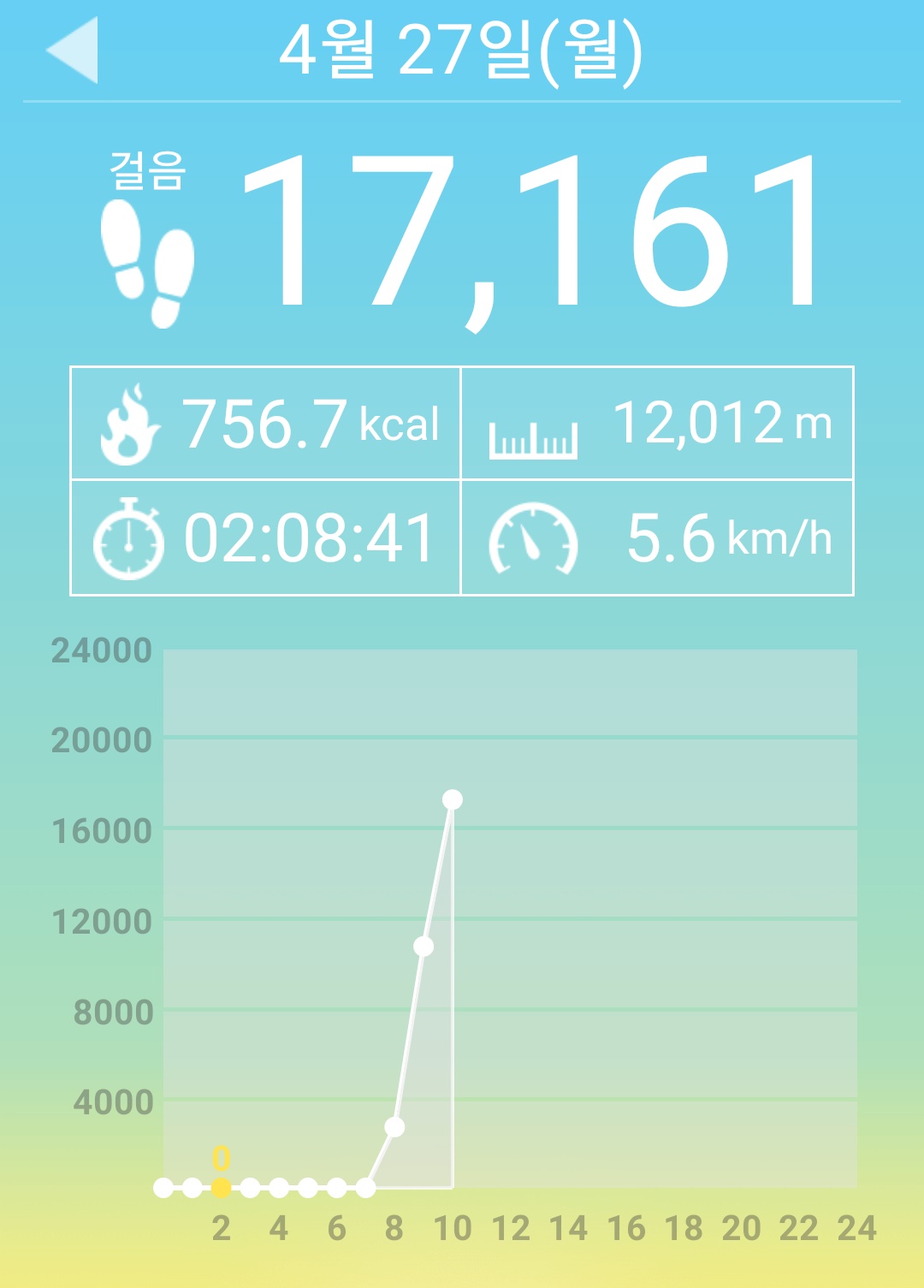Tap the highlighted yellow 2 o'clock point
This screenshot has width=924, height=1288.
221,1188
